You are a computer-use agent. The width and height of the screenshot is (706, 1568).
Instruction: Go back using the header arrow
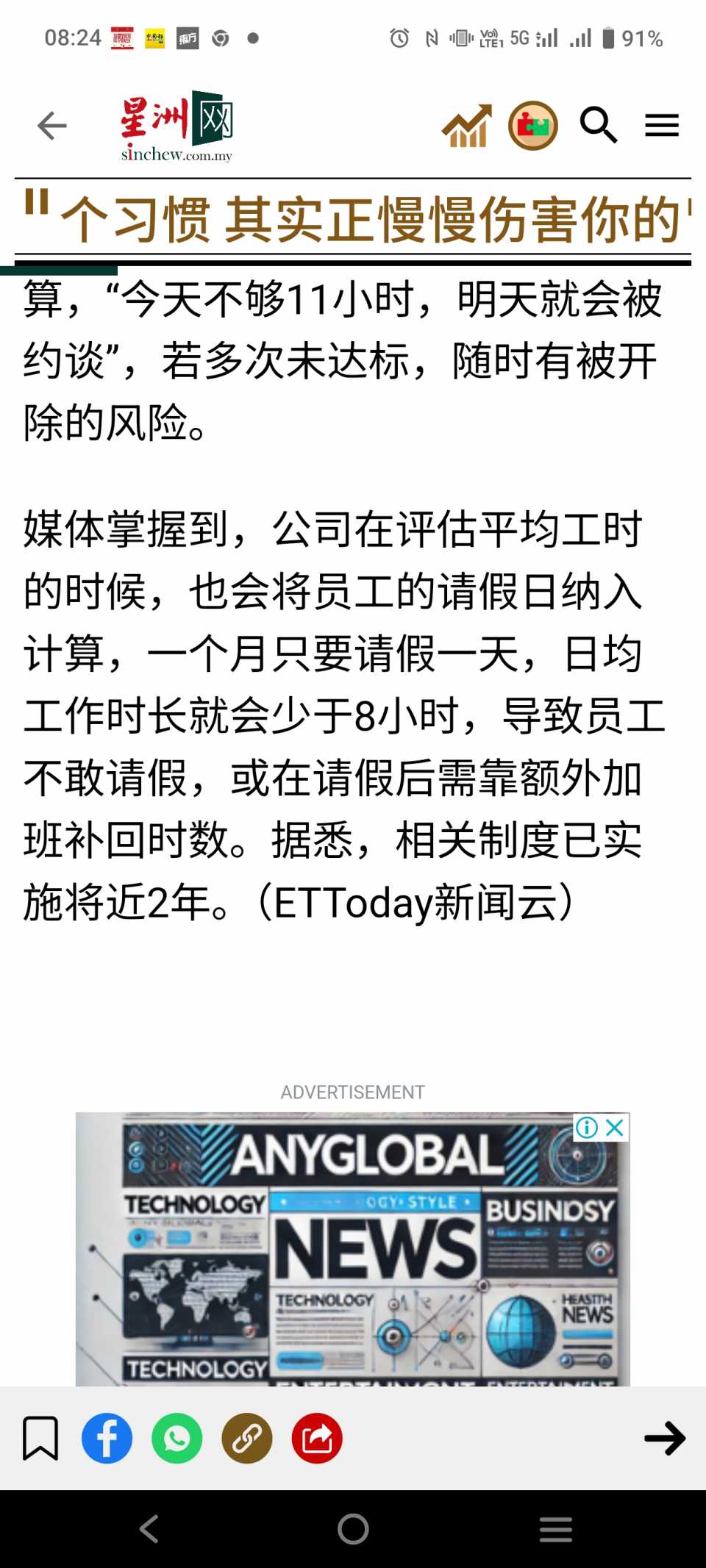point(51,126)
